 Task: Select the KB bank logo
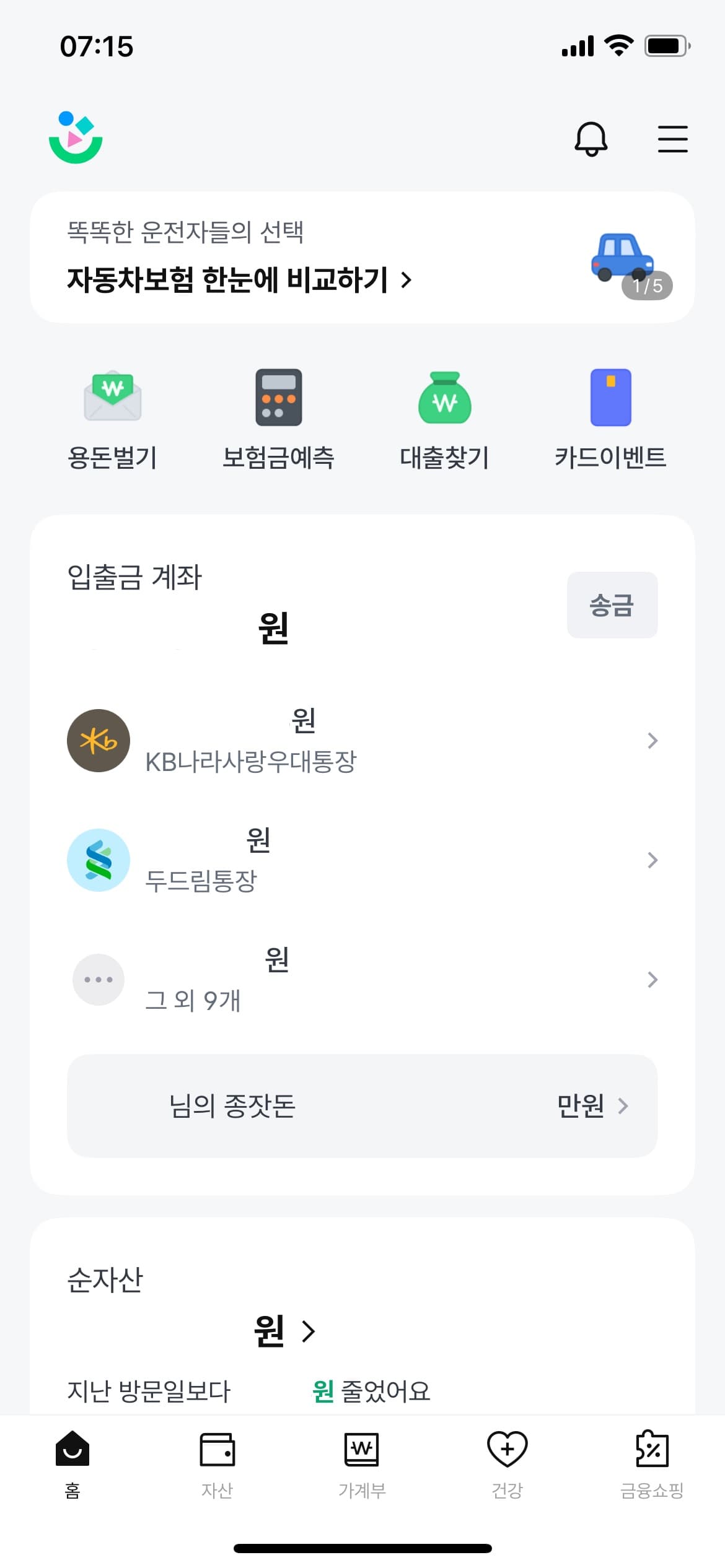pyautogui.click(x=98, y=741)
